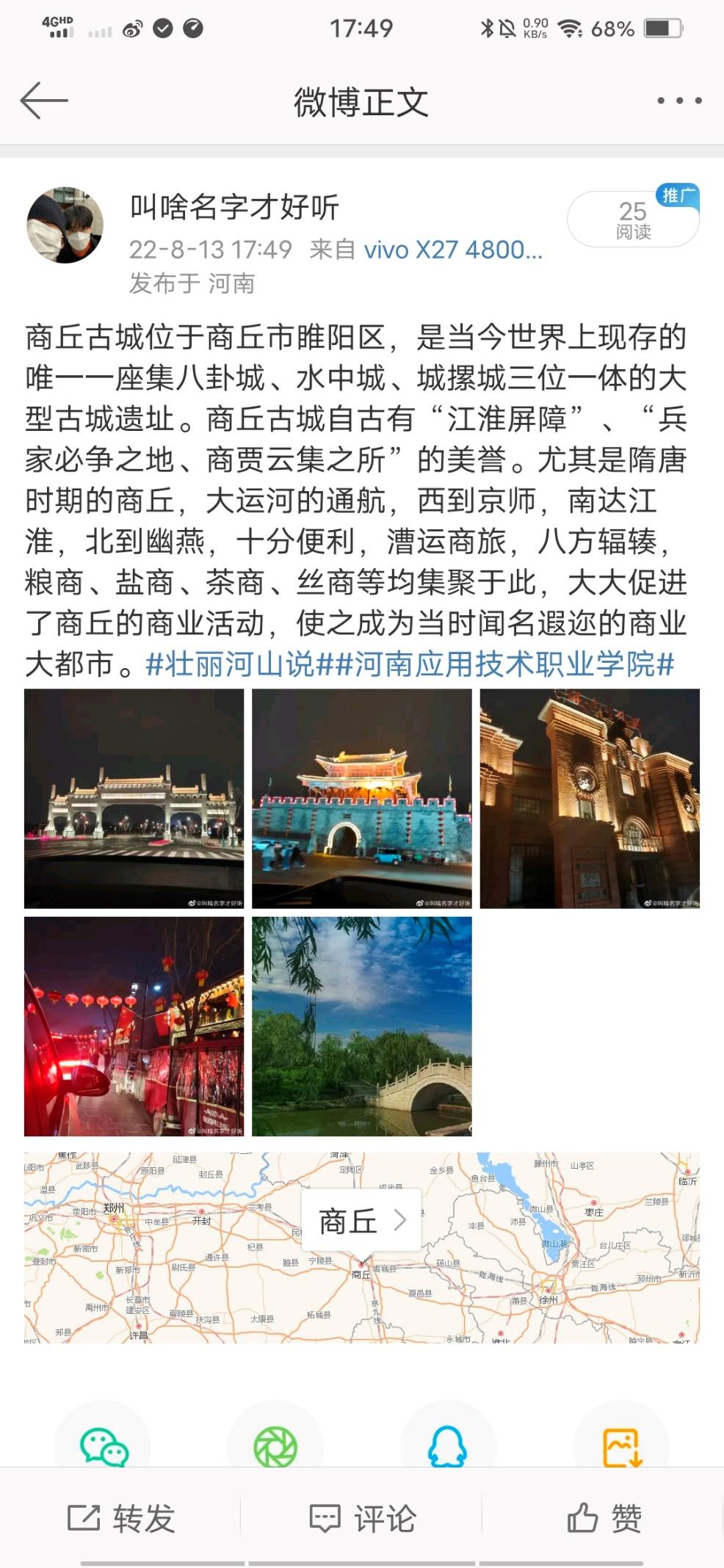Open the #壮丽河山说# hashtag
Screen dimensions: 724x1568
pyautogui.click(x=230, y=664)
